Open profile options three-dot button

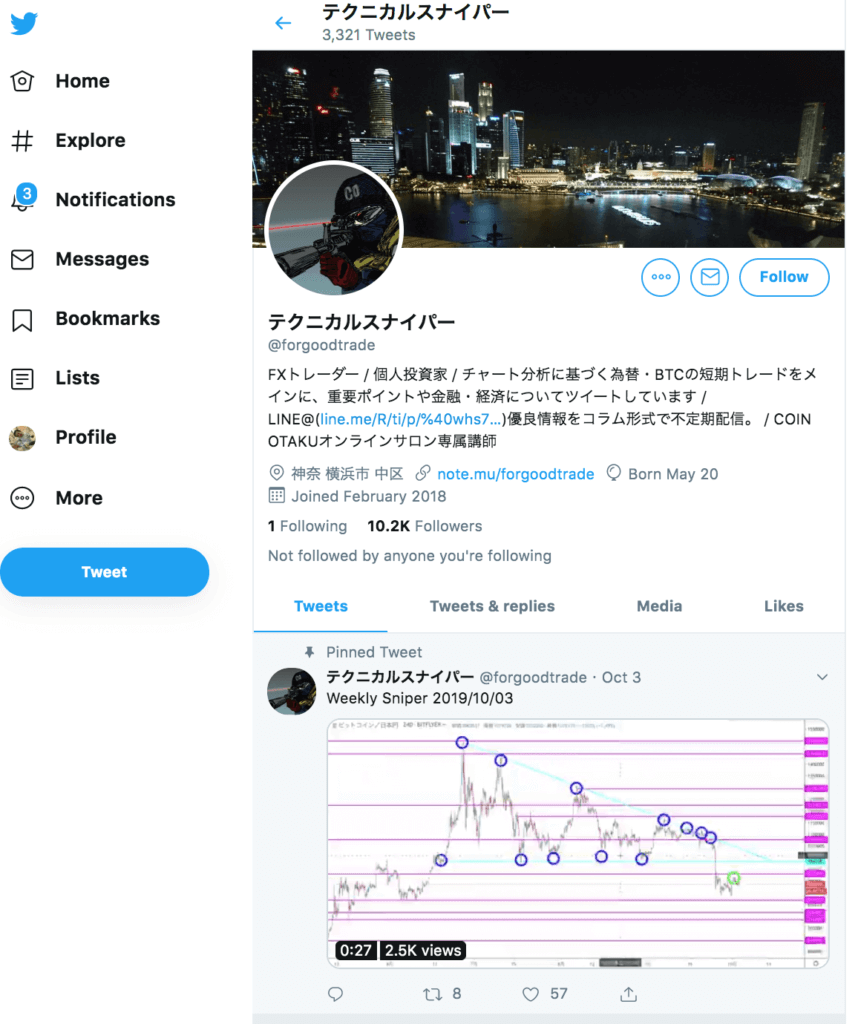coord(660,277)
